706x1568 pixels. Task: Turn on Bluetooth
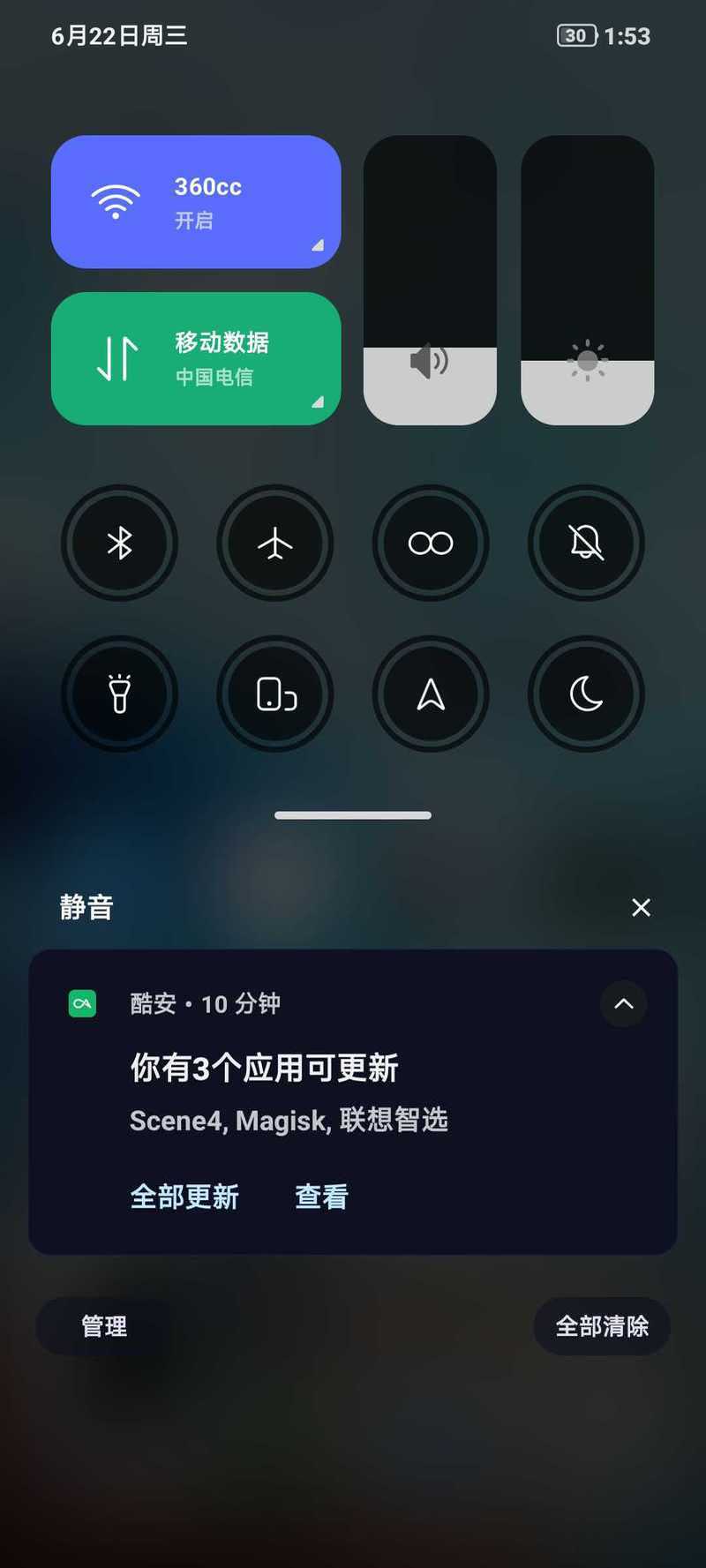tap(120, 543)
